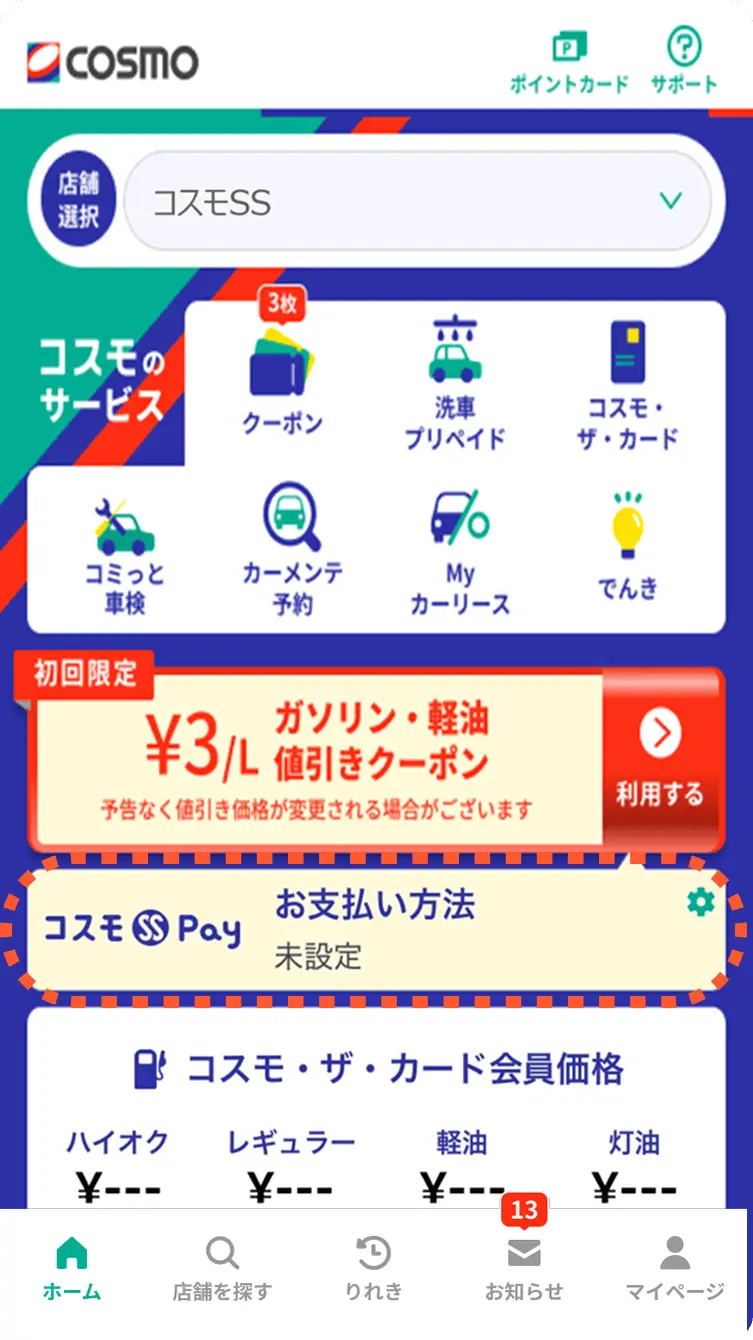Open the ポイントカード point card

tap(569, 61)
